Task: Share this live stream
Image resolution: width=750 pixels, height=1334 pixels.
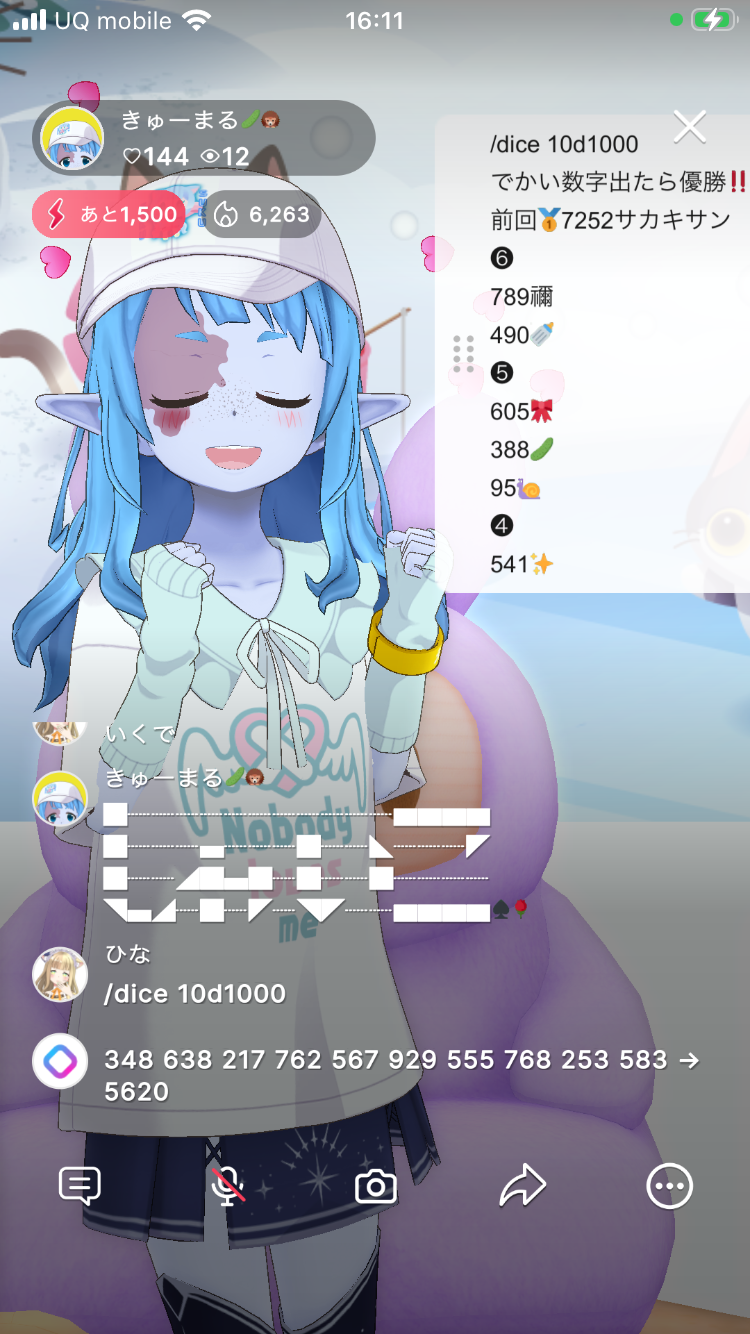Action: coord(523,1186)
